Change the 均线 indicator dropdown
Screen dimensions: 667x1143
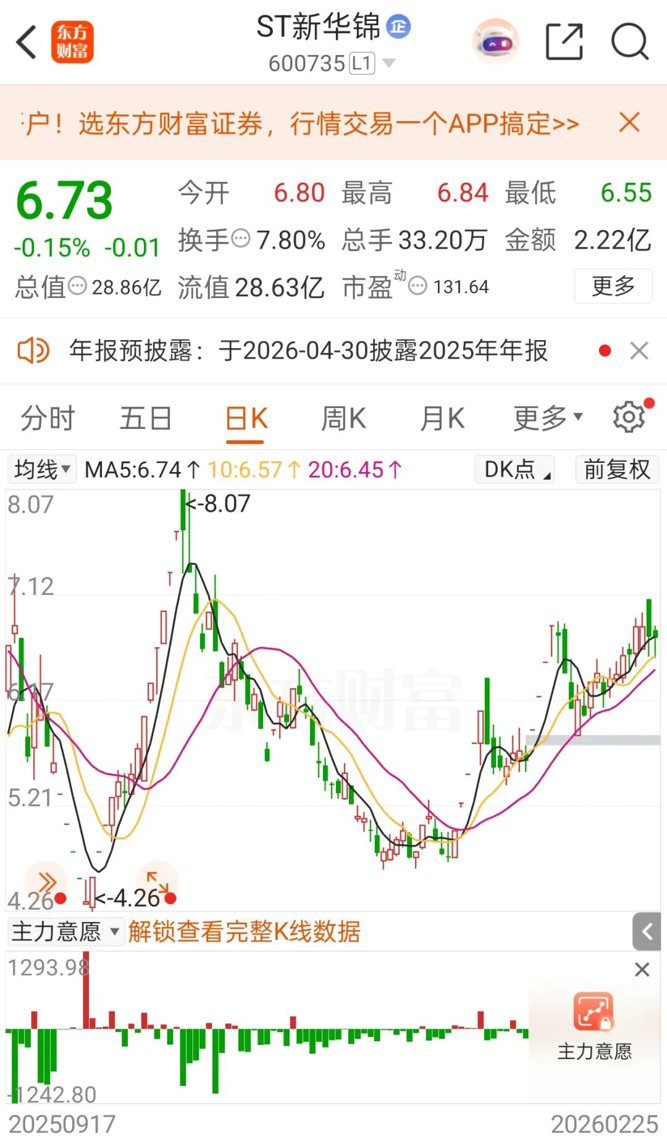41,469
